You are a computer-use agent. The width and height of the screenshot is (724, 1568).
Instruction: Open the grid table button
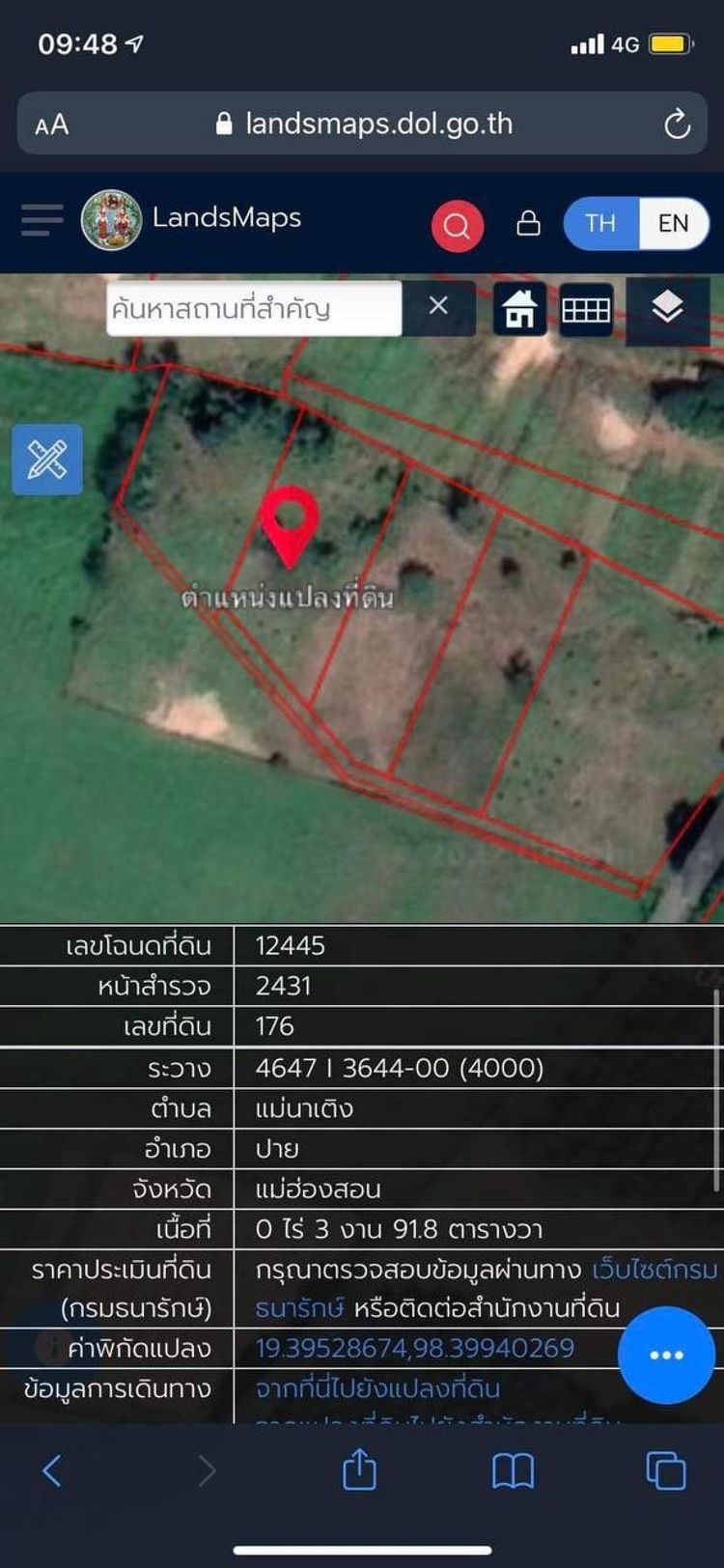pyautogui.click(x=586, y=310)
